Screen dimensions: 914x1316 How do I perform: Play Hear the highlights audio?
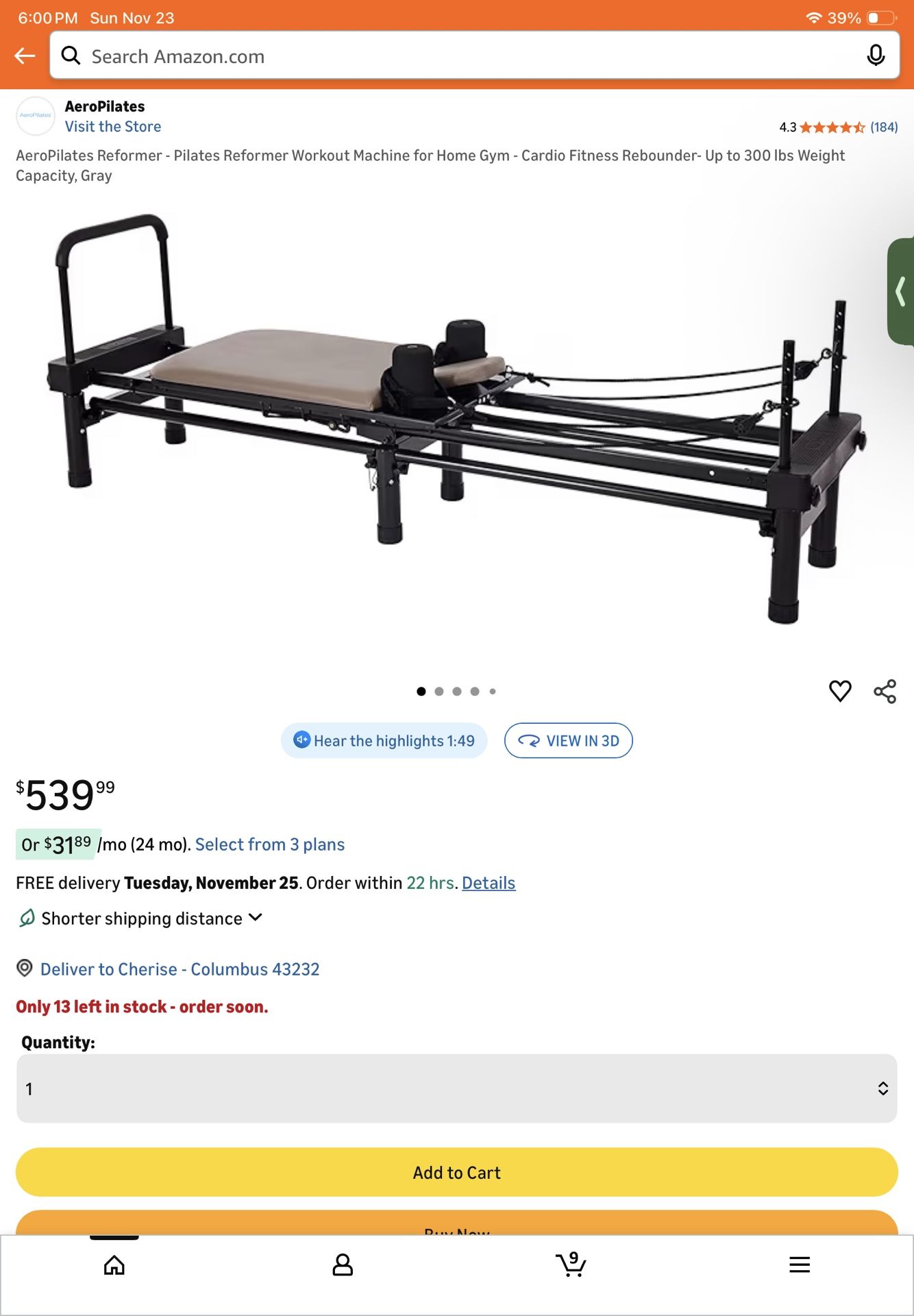pos(384,741)
